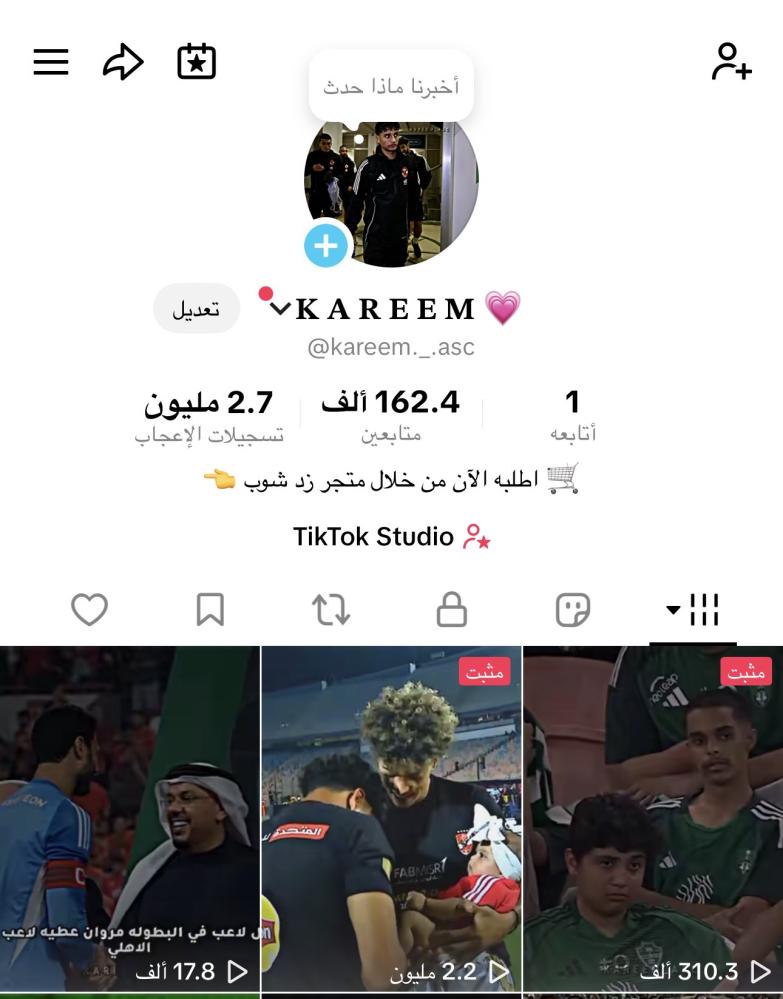783x999 pixels.
Task: Tap the blue plus on profile photo
Action: tap(326, 245)
